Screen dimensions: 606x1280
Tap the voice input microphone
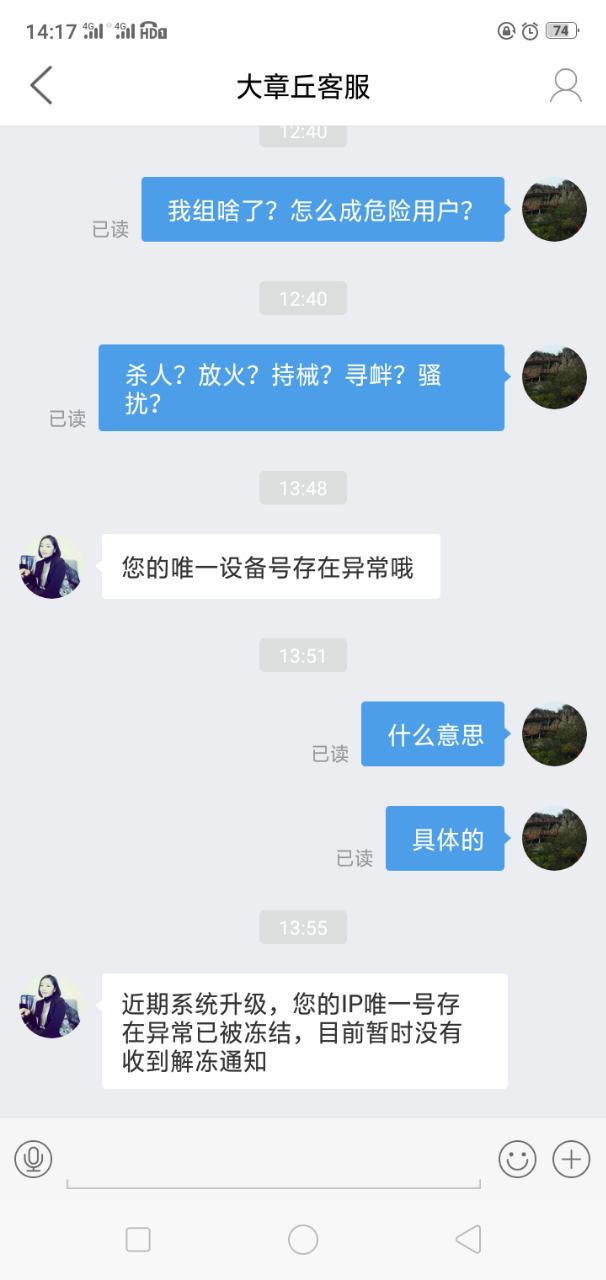tap(33, 1159)
